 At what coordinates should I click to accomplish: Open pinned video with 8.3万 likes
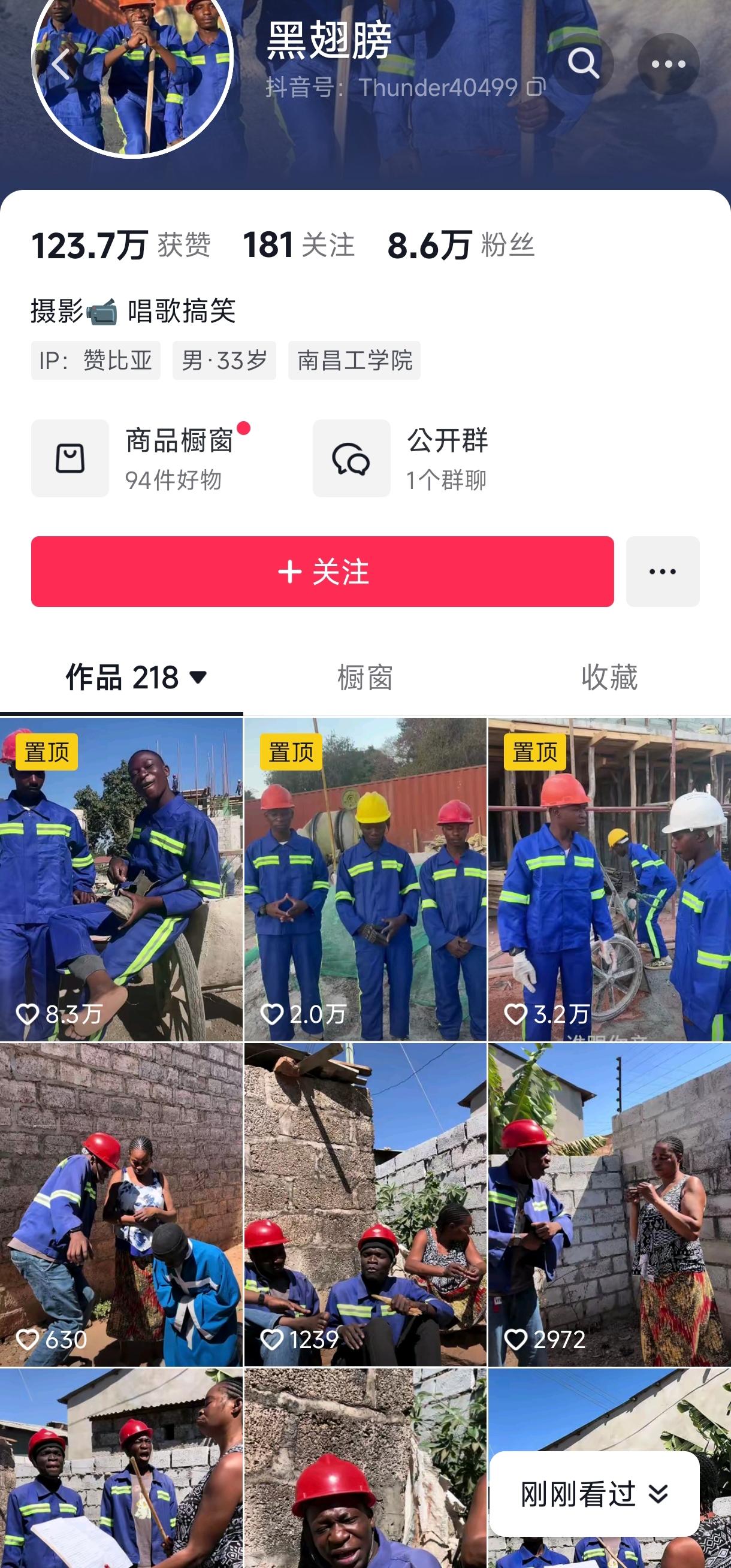121,880
